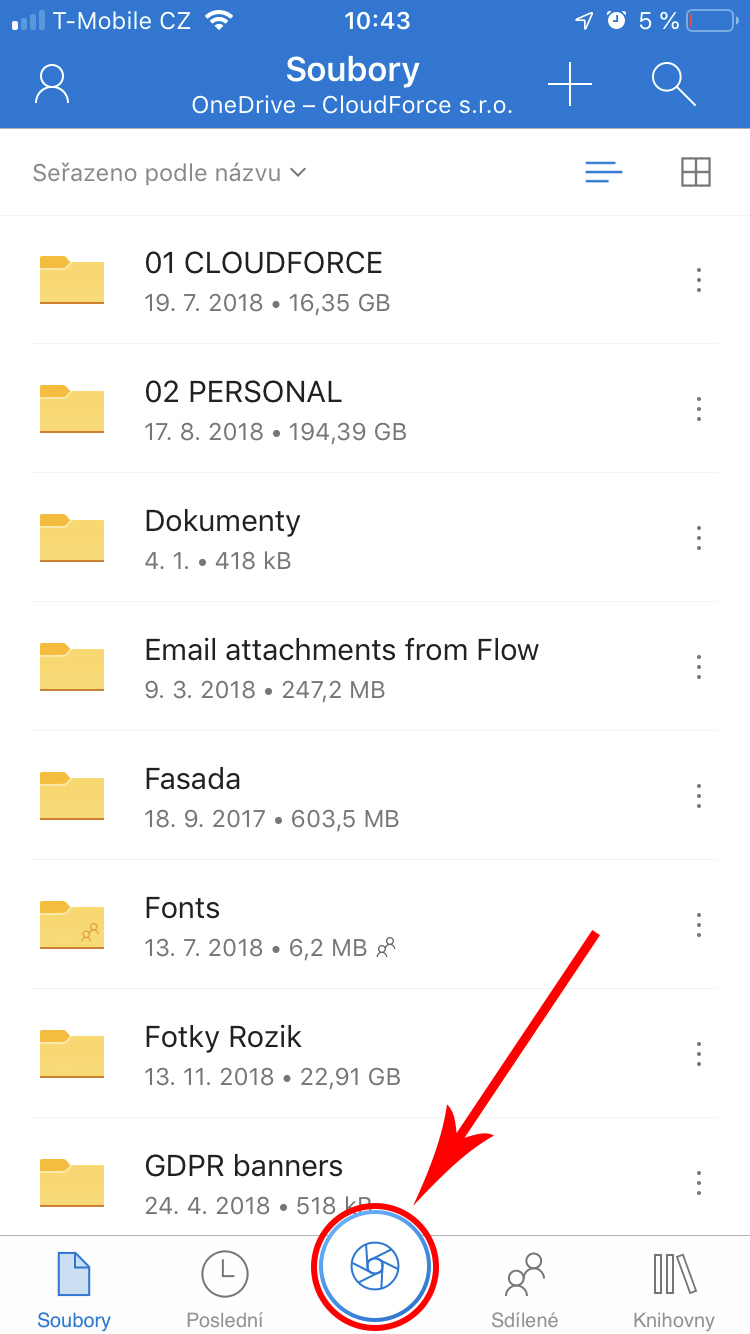The height and width of the screenshot is (1334, 750).
Task: Open the Fotky Rozik folder
Action: click(x=223, y=1054)
